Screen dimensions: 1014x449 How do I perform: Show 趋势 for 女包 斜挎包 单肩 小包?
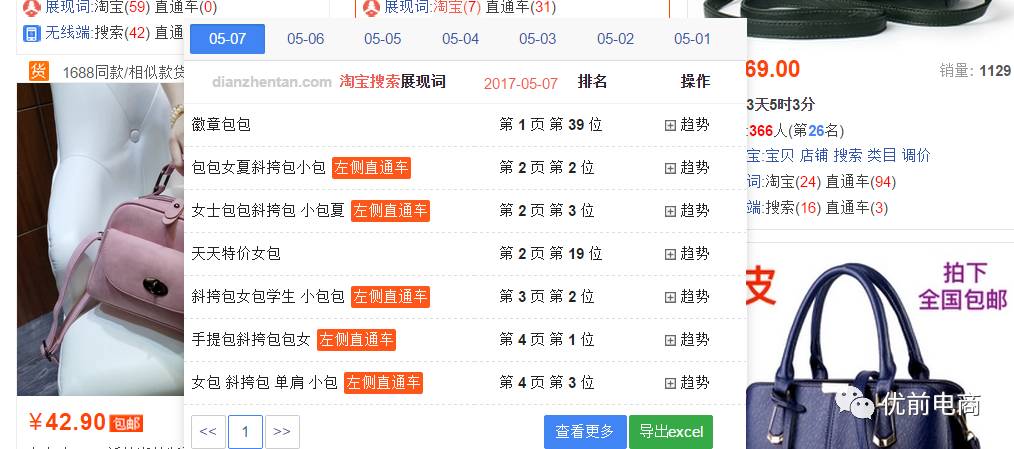(687, 383)
